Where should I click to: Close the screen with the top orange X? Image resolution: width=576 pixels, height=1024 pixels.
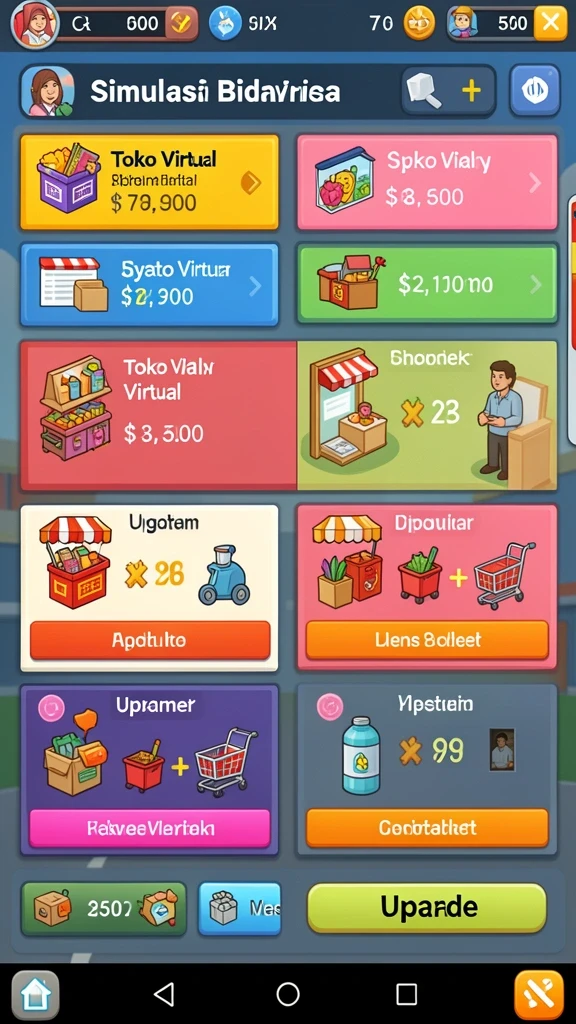(551, 24)
